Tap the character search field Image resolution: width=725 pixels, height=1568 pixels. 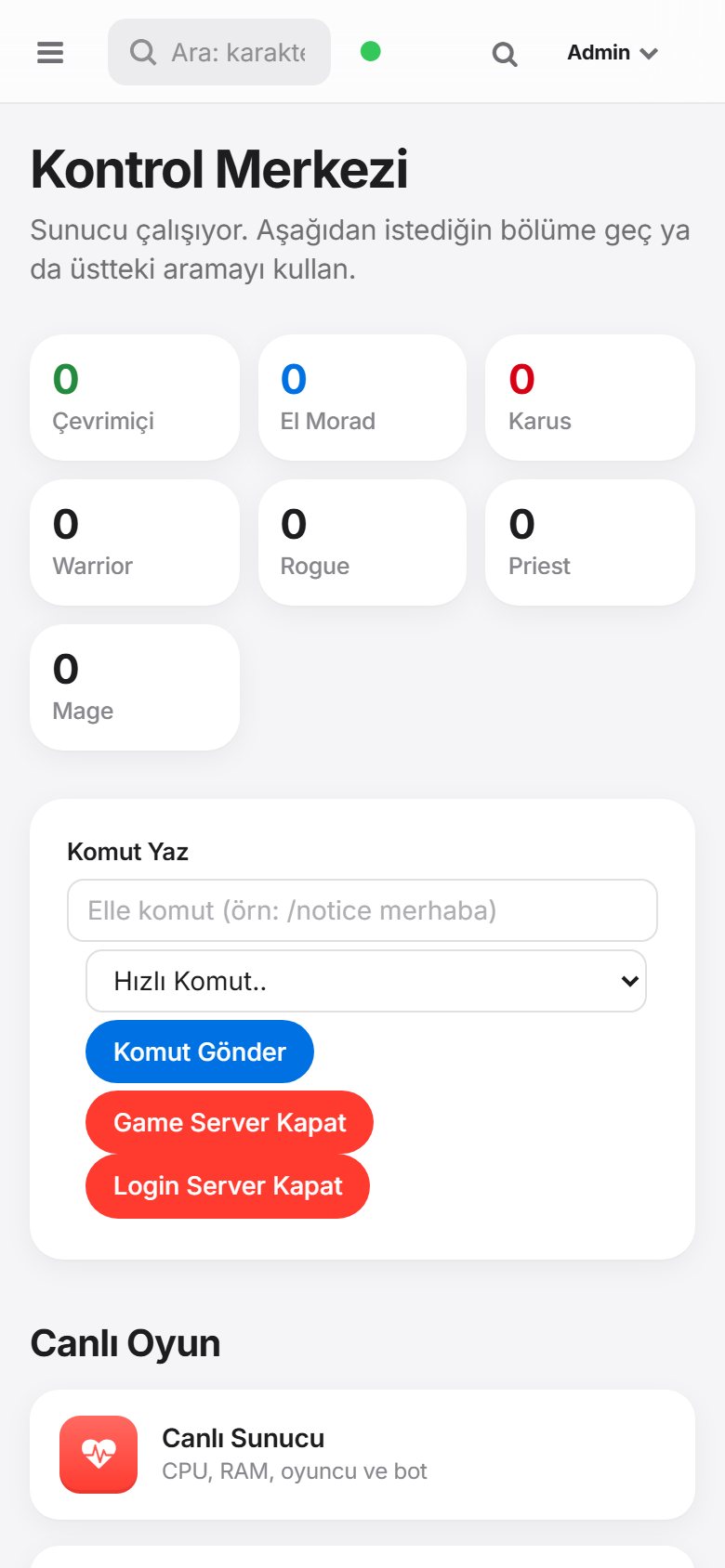point(219,52)
